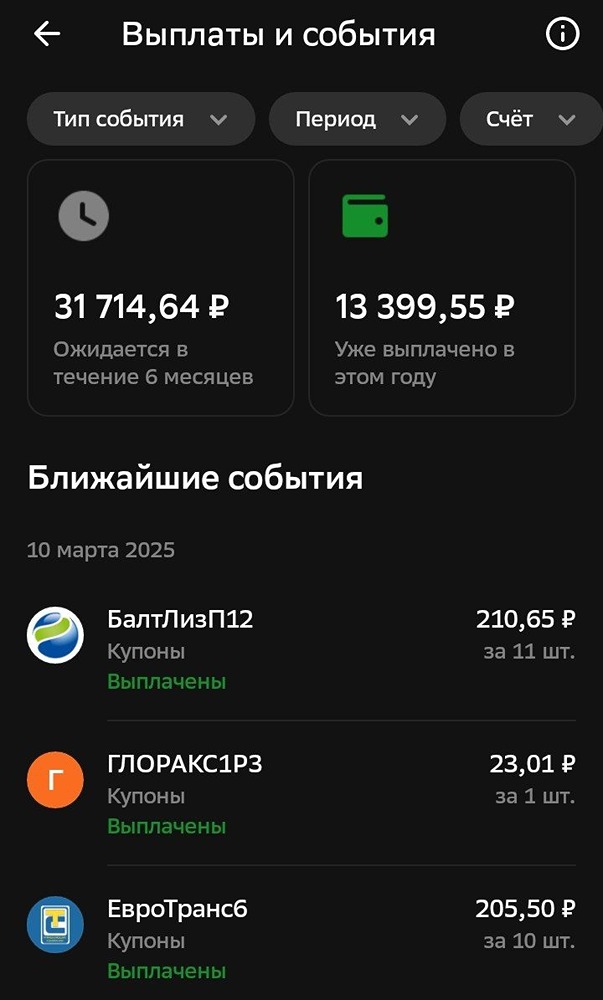
Task: Open the already paid 13 399,55 ₽ card
Action: coord(441,287)
